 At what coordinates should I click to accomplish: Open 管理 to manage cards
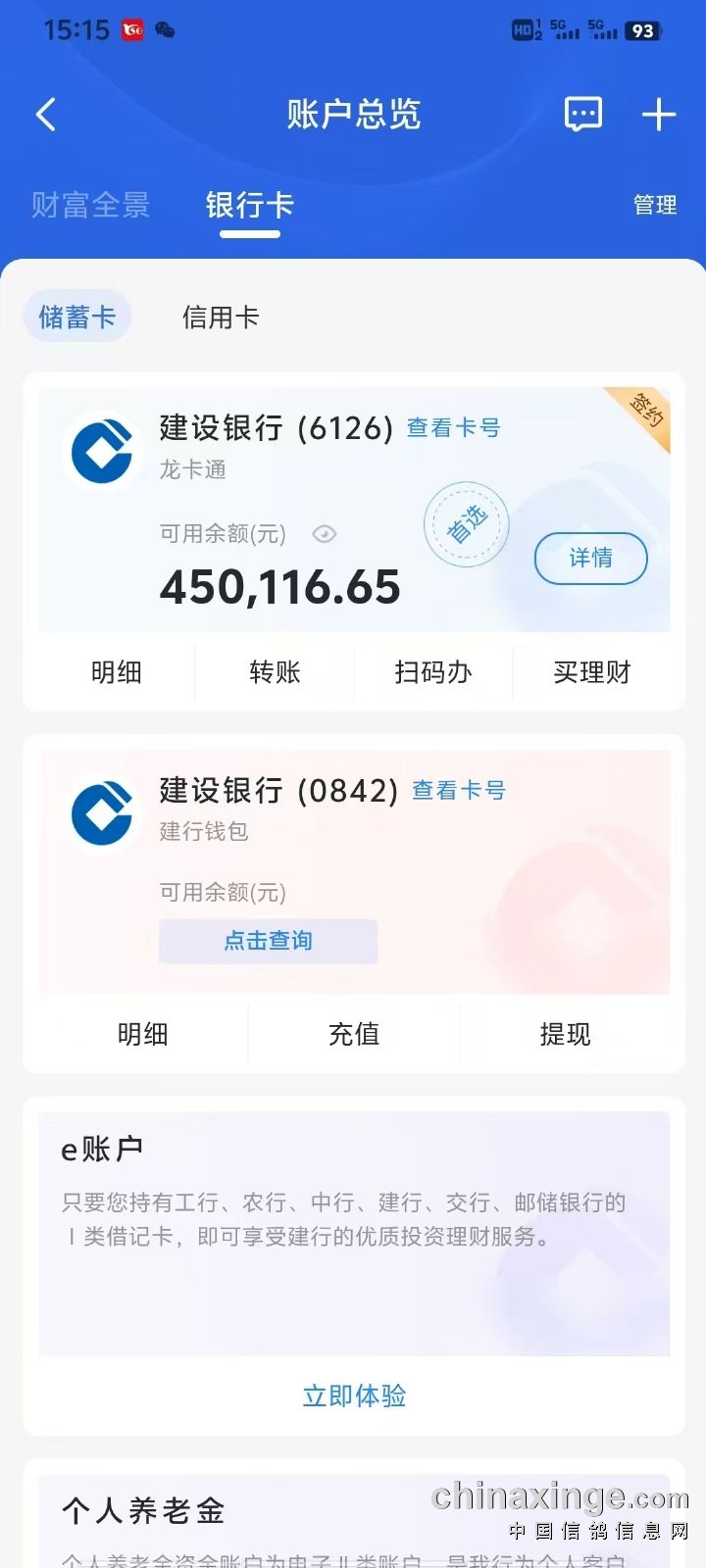(x=654, y=205)
